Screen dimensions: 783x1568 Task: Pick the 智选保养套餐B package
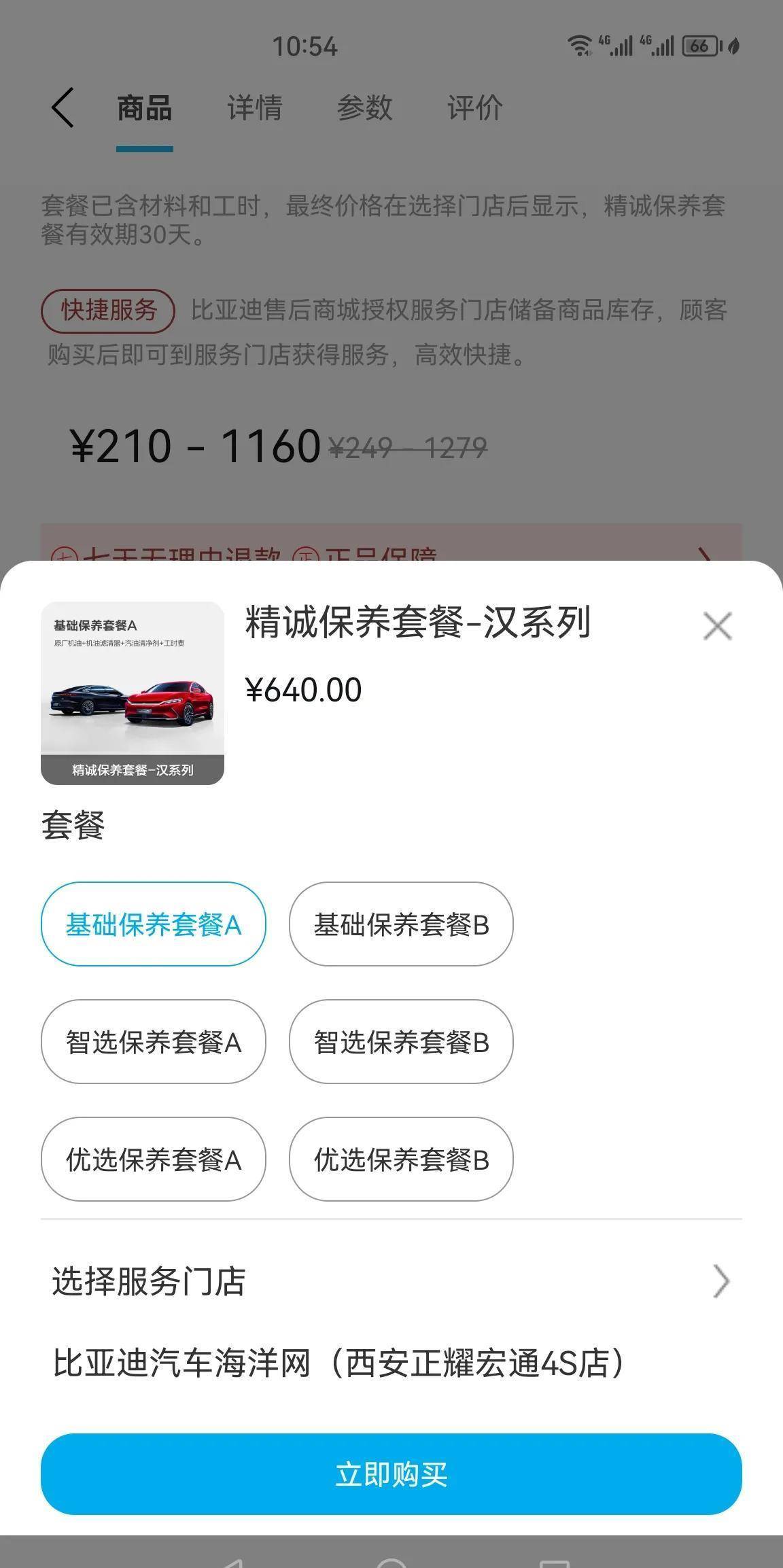pos(401,1042)
